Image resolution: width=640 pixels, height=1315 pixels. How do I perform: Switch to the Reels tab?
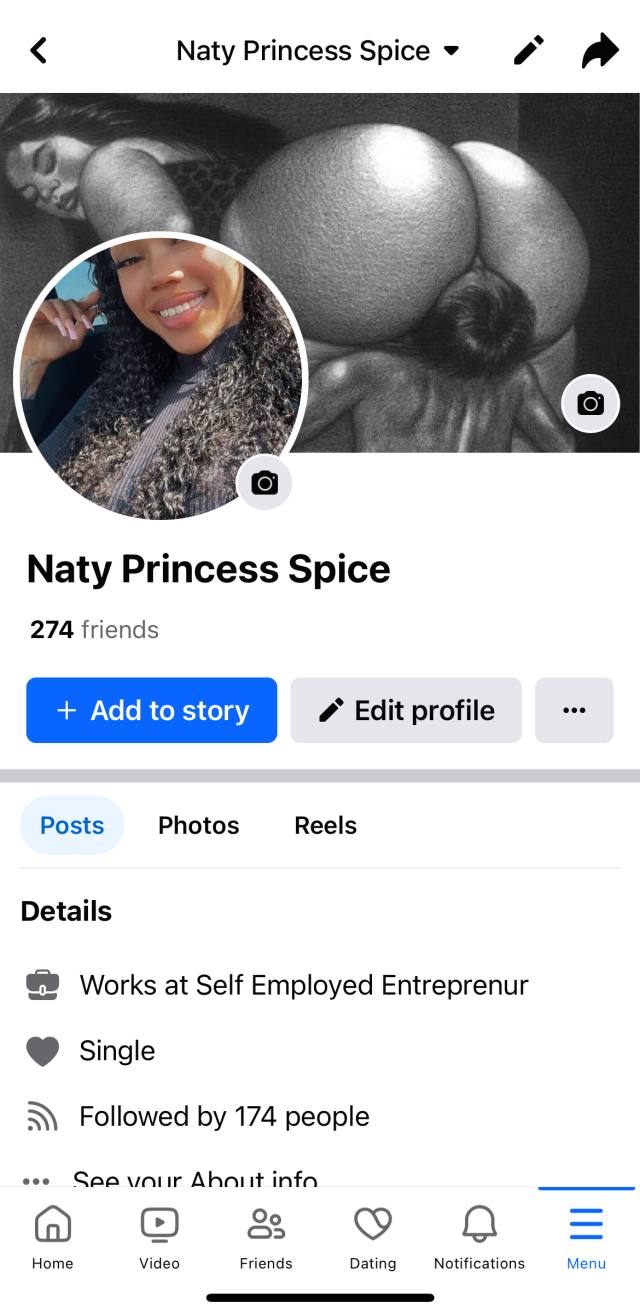325,825
